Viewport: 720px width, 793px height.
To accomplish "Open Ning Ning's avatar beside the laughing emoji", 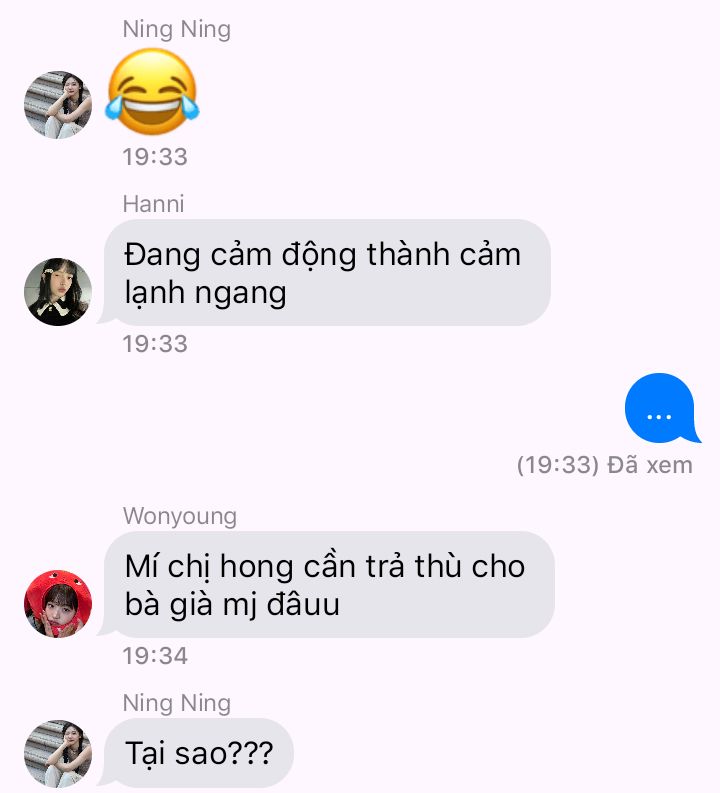I will (58, 105).
